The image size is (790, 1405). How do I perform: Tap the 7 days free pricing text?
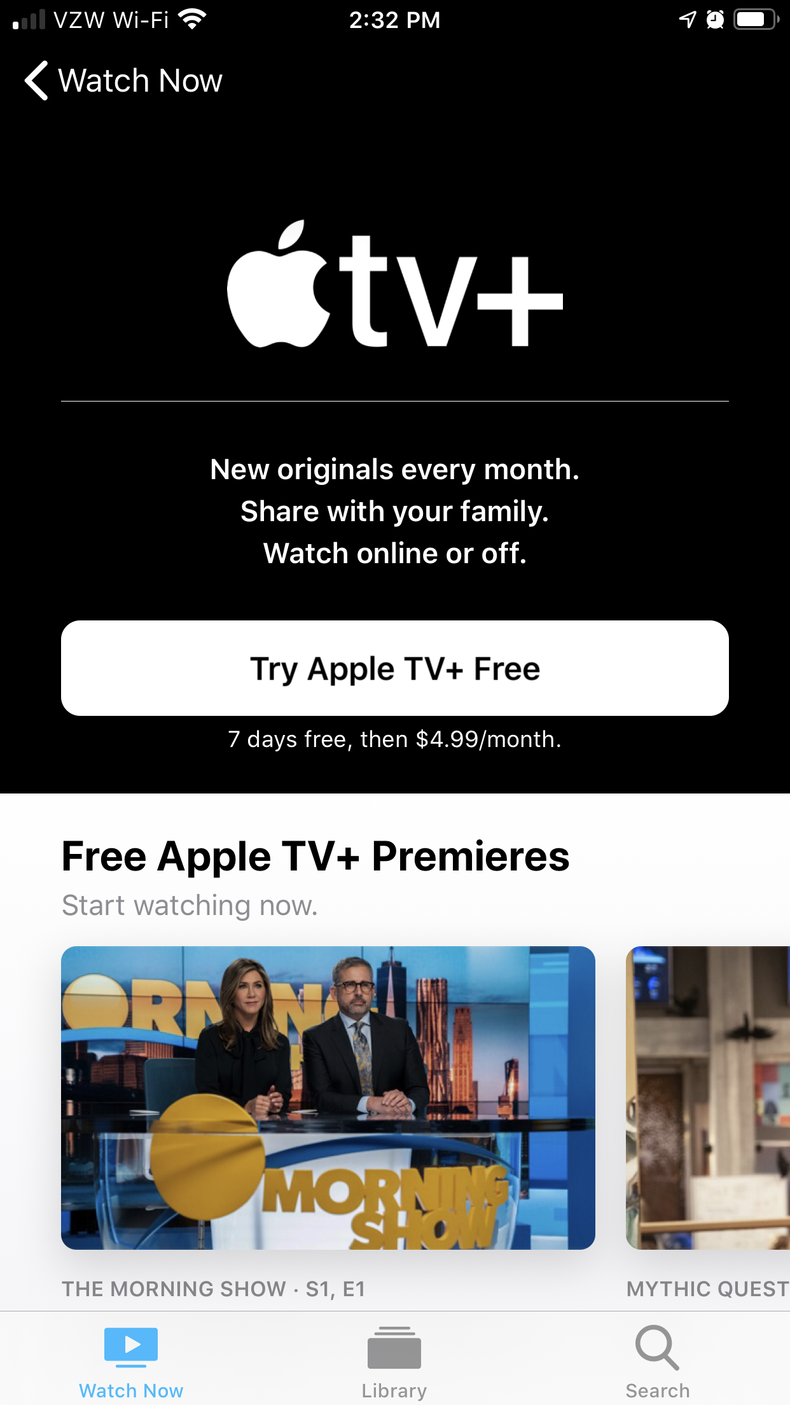(395, 739)
